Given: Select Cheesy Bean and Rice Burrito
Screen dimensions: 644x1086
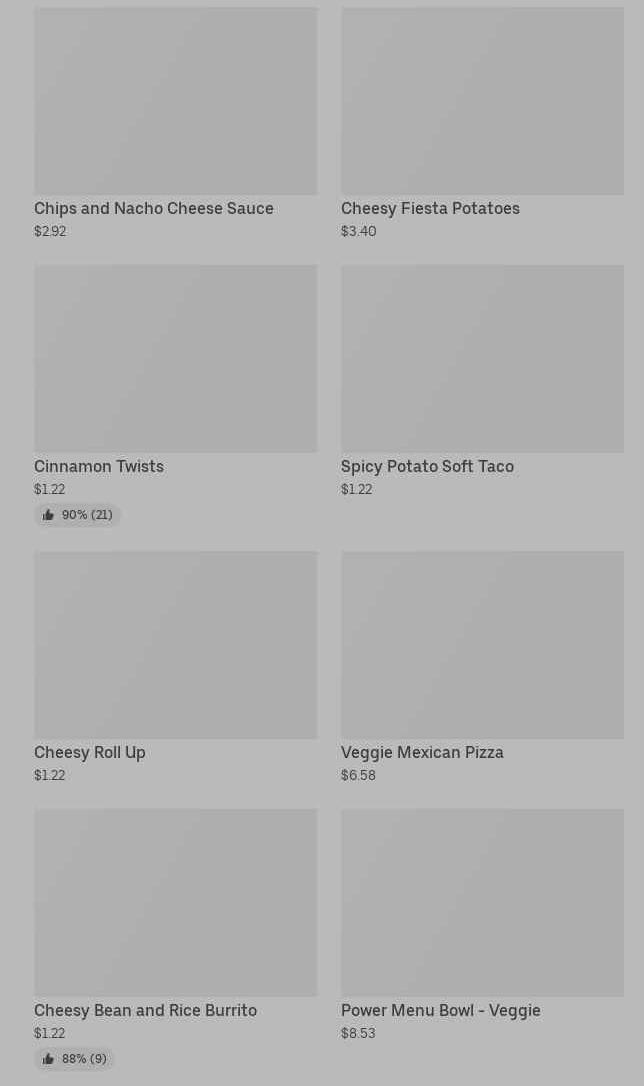Looking at the screenshot, I should tap(176, 939).
